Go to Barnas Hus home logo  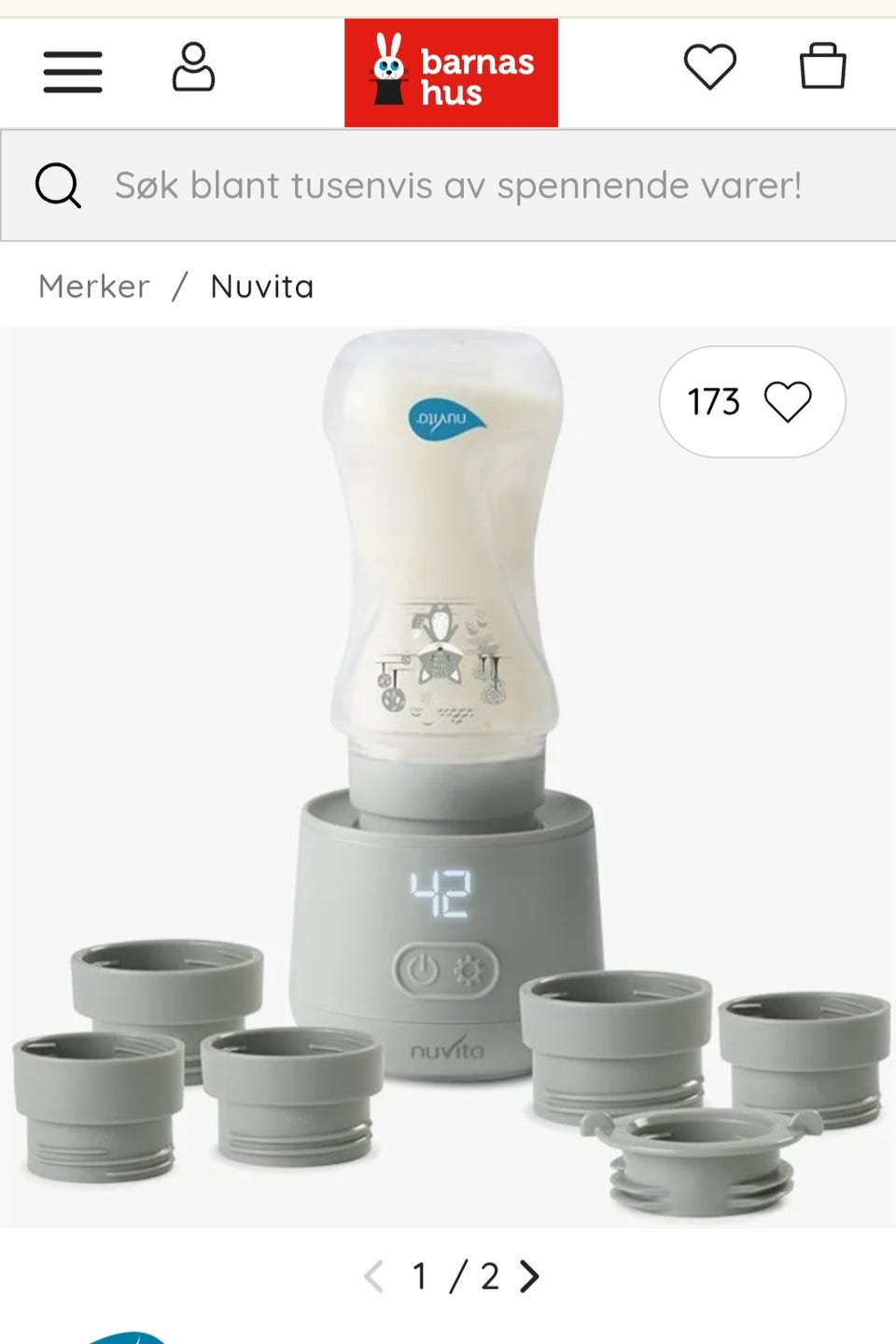coord(451,73)
